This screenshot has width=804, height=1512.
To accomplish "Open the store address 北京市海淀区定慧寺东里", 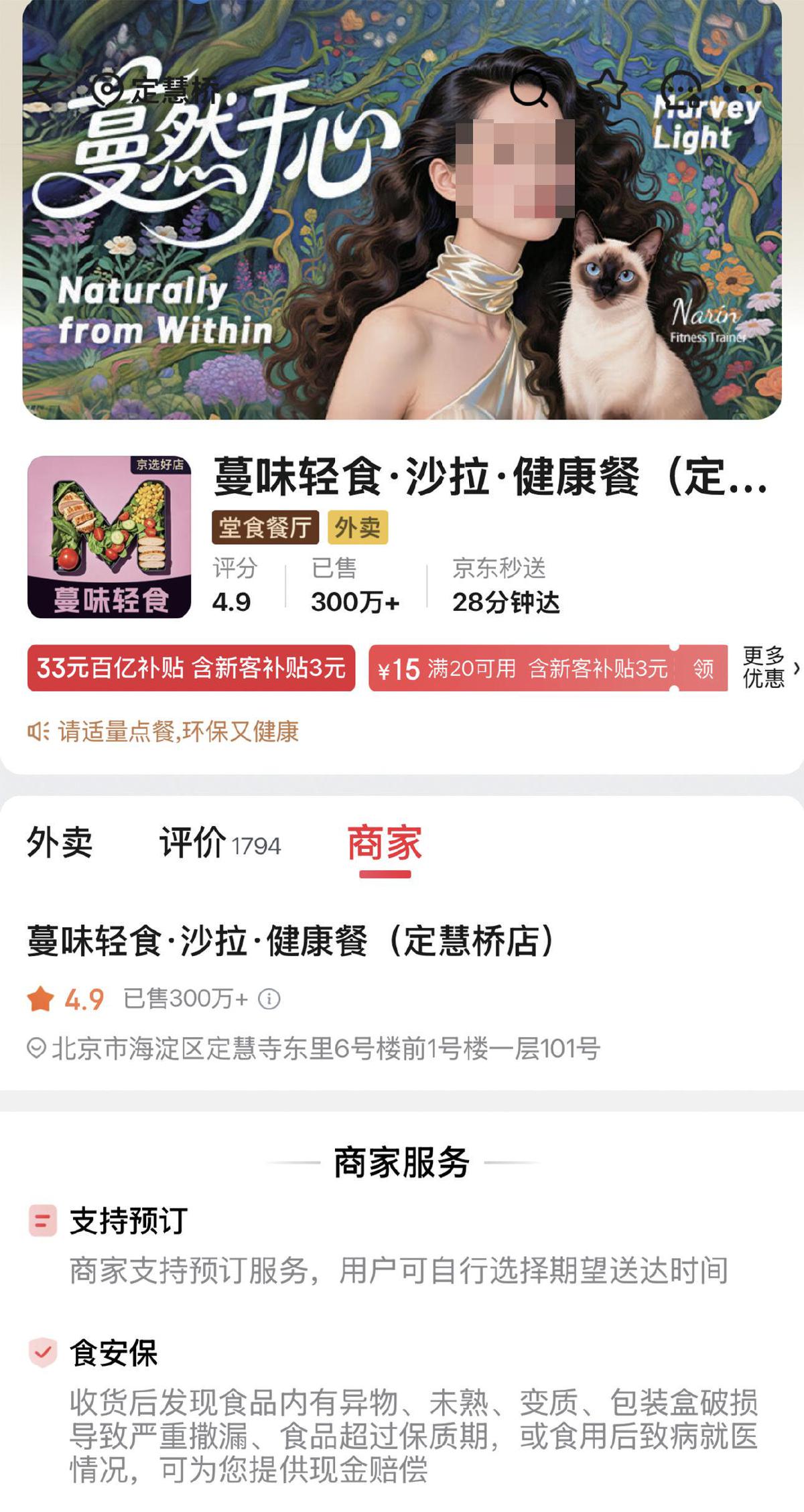I will (325, 1048).
